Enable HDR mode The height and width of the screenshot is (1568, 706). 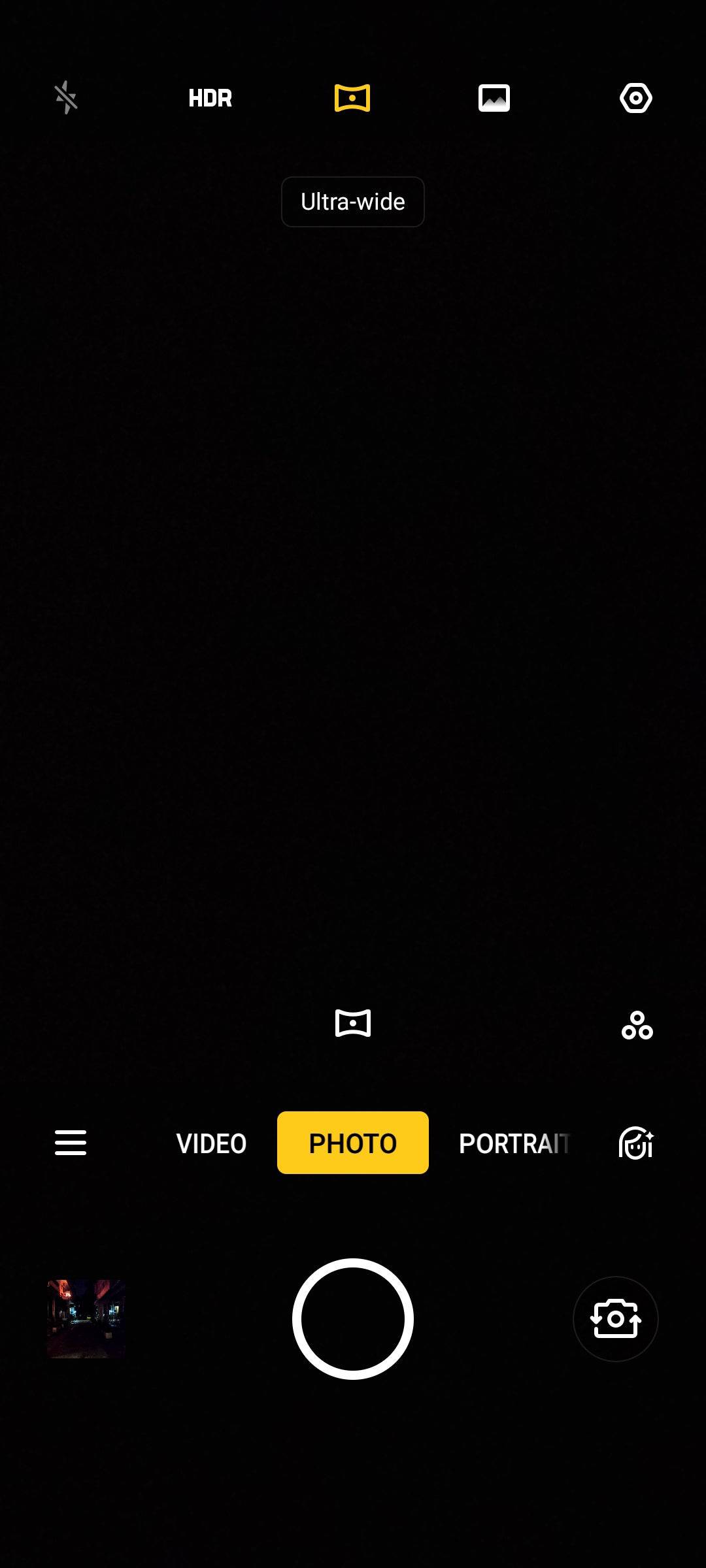[210, 99]
